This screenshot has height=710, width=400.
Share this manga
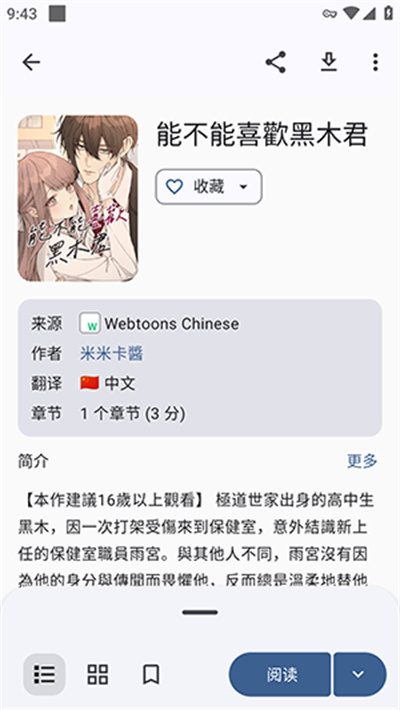click(x=275, y=62)
